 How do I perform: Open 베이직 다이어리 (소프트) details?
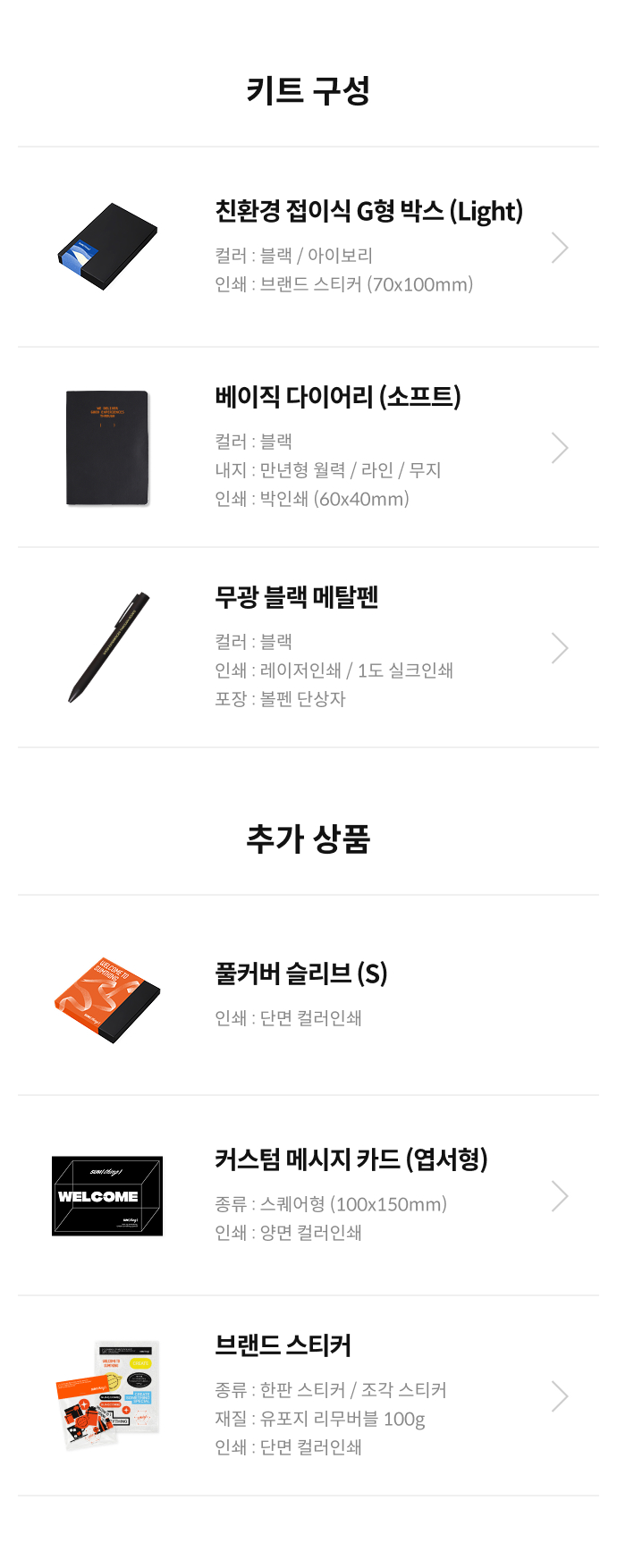(308, 448)
